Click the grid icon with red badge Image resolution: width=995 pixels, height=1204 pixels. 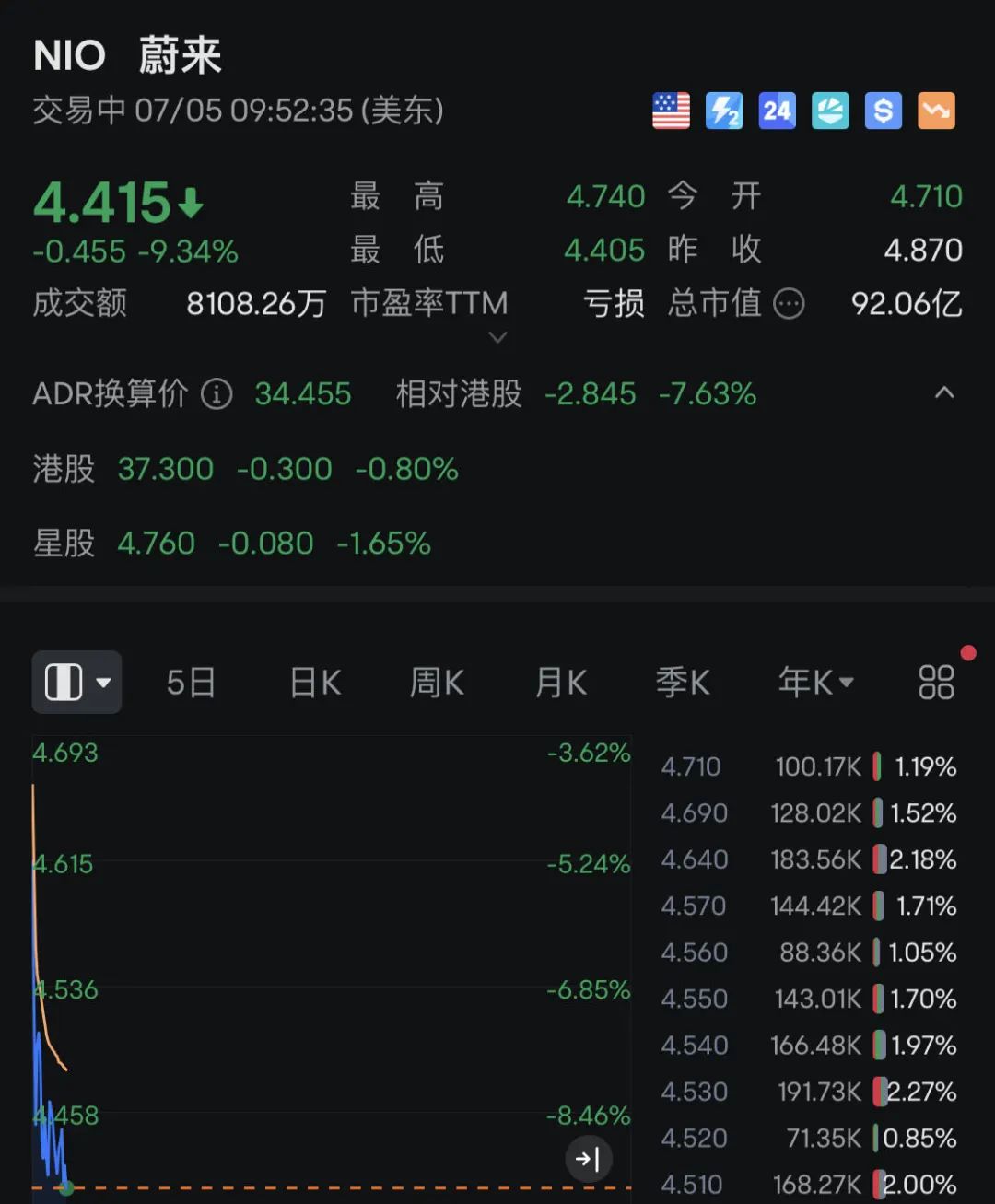936,682
